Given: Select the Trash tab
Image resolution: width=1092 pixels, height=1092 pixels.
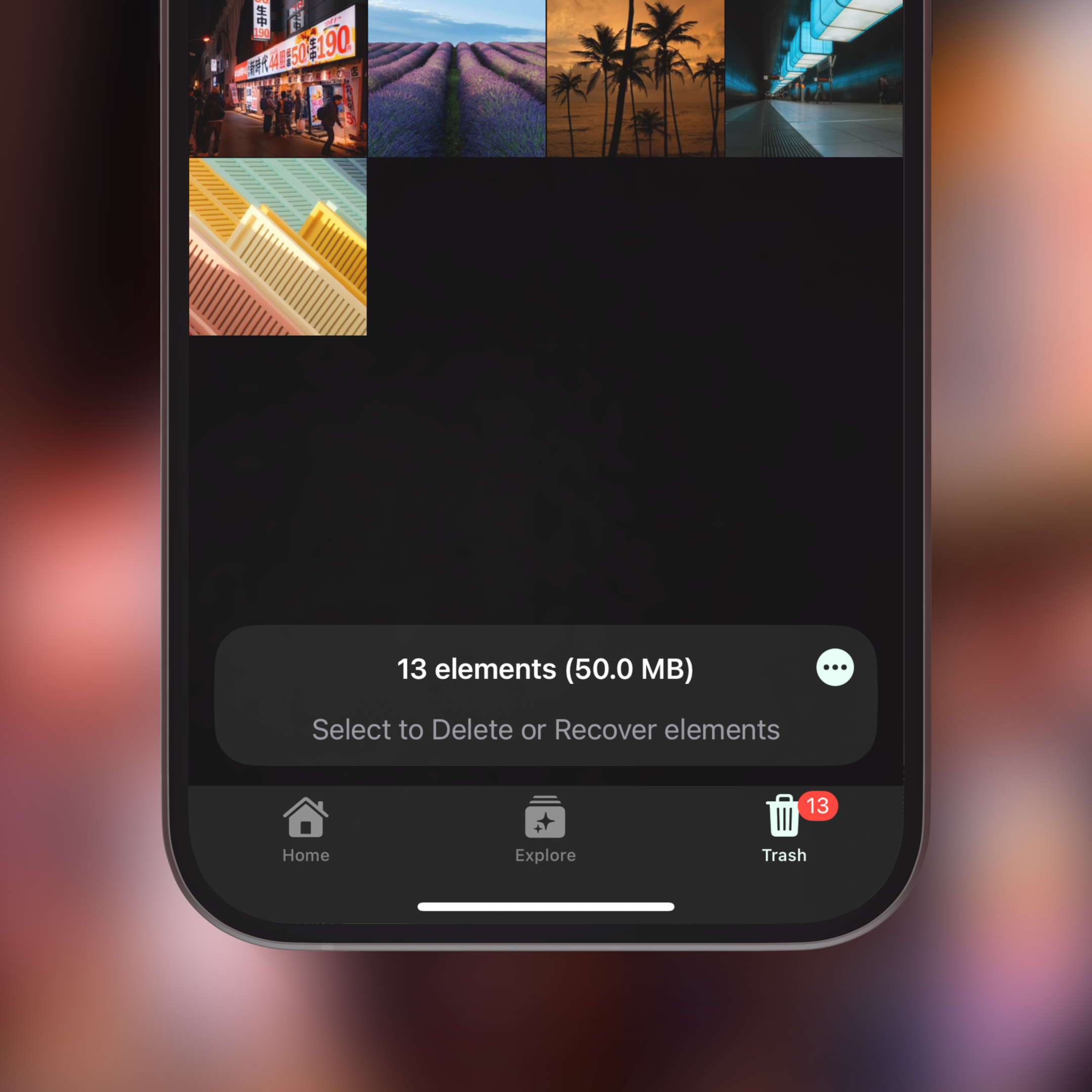Looking at the screenshot, I should tap(784, 829).
